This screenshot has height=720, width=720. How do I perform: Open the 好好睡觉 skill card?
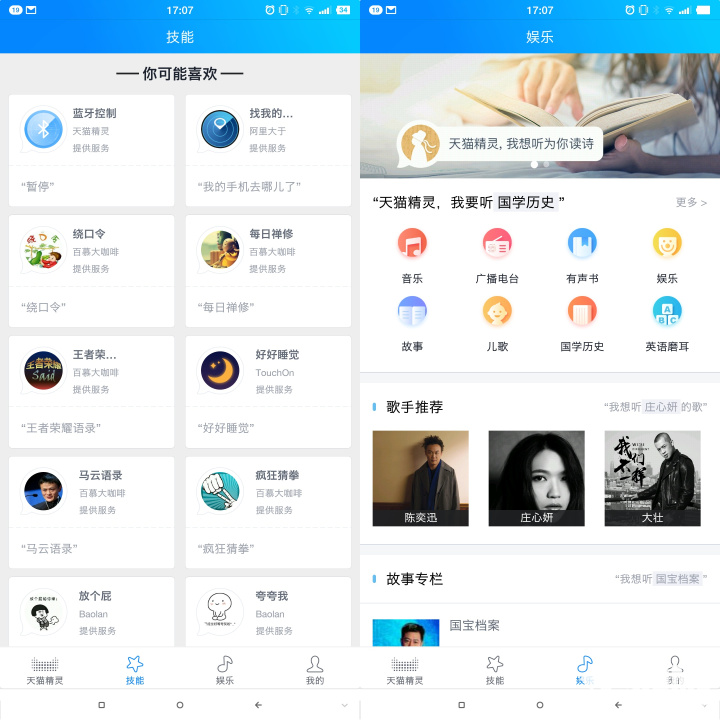268,391
